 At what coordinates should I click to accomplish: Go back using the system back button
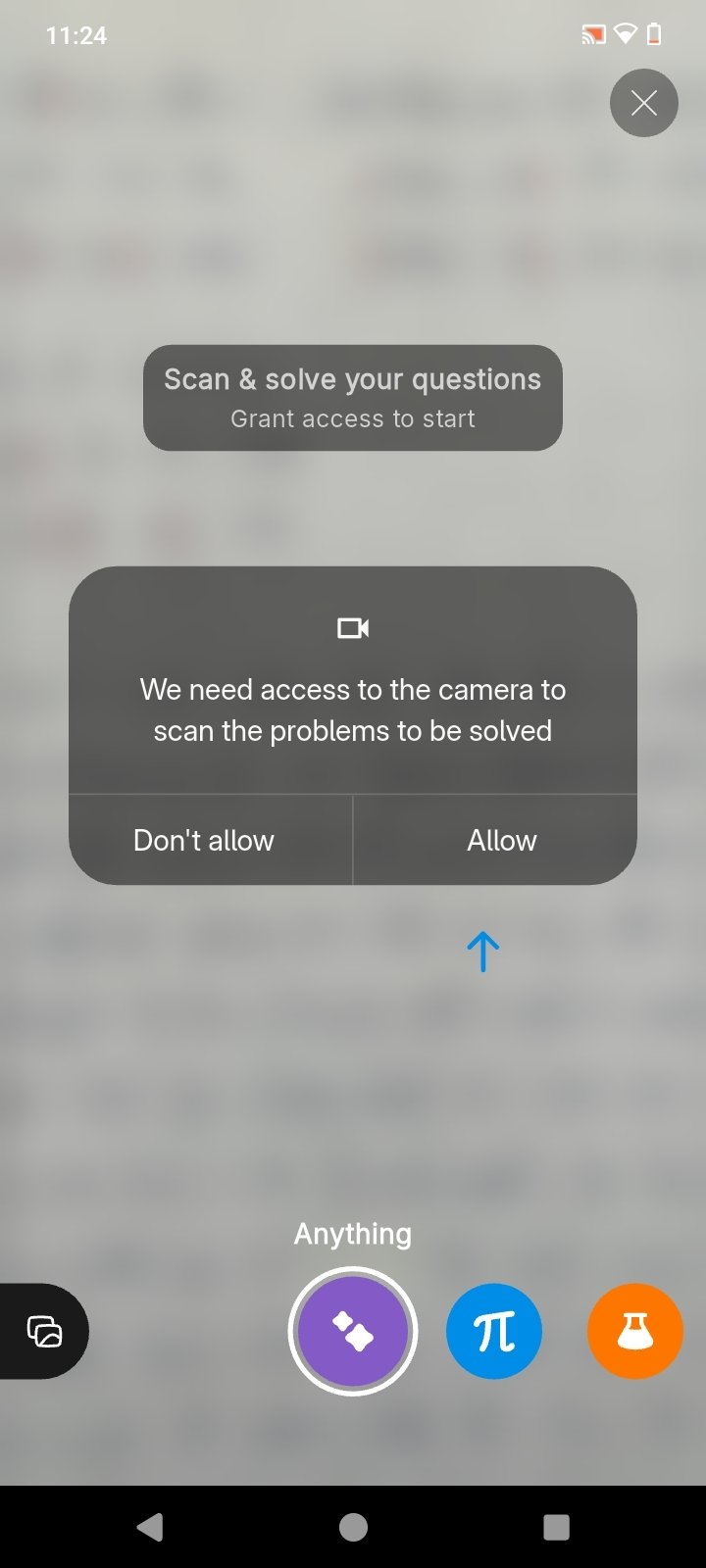click(150, 1527)
